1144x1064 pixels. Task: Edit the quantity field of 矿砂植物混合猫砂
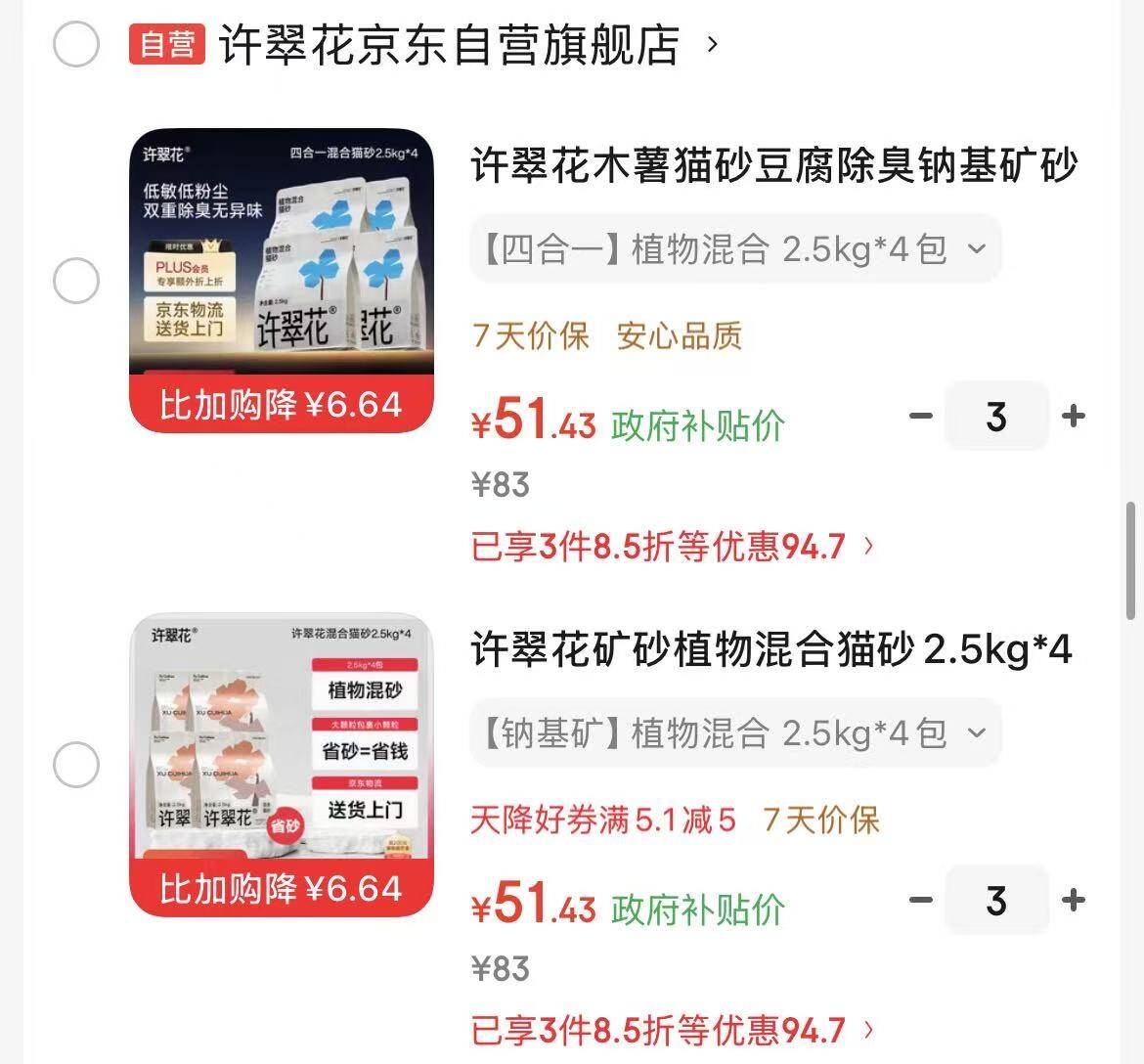(996, 900)
